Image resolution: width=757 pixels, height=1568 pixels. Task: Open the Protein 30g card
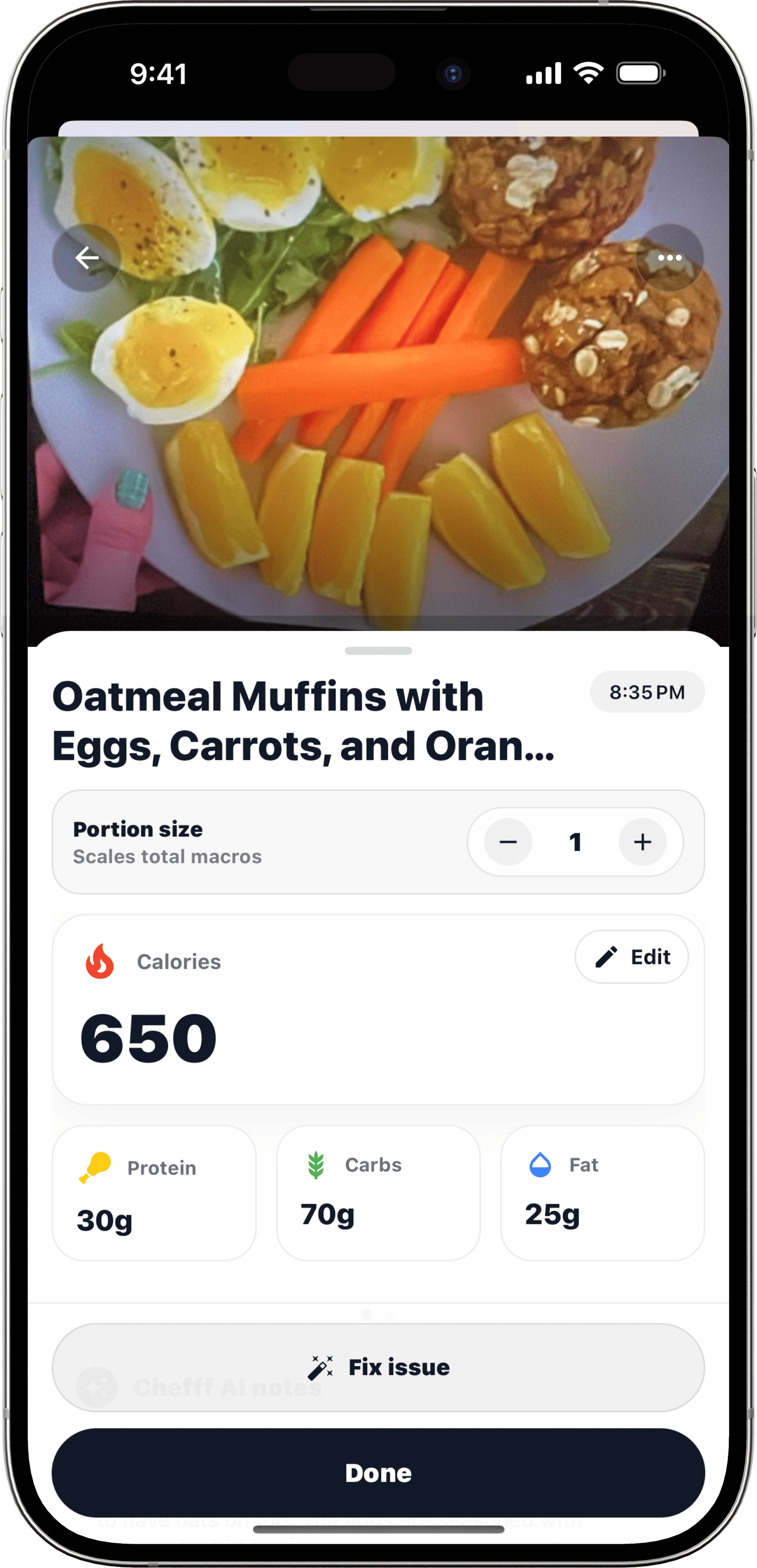pos(154,1193)
